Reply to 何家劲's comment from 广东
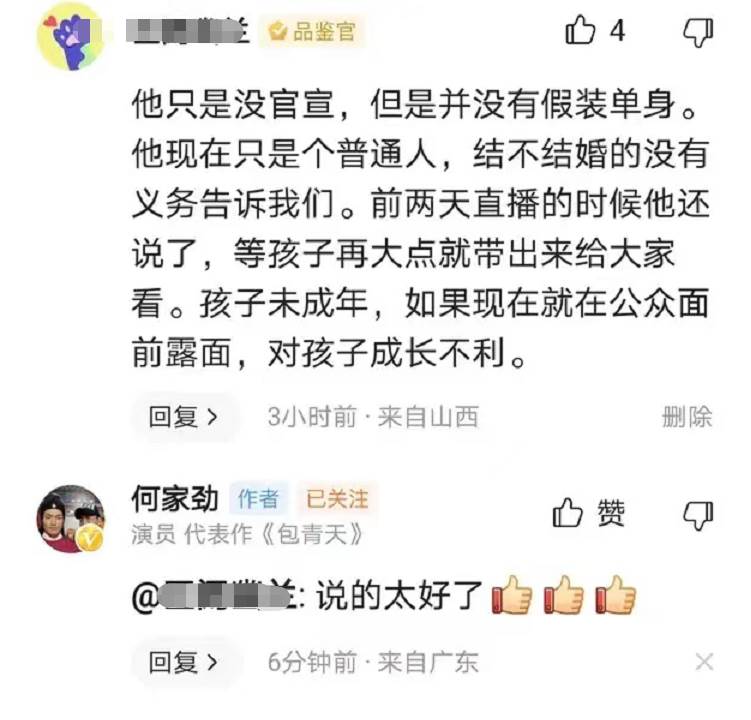751x720 pixels. 184,661
